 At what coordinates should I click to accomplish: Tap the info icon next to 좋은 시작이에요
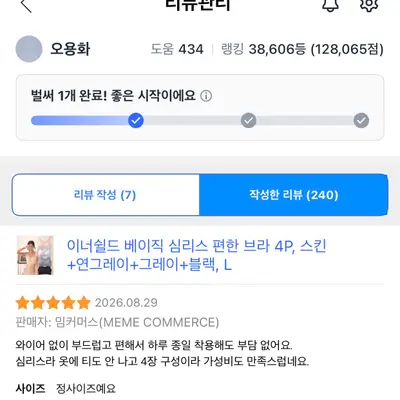tap(206, 96)
